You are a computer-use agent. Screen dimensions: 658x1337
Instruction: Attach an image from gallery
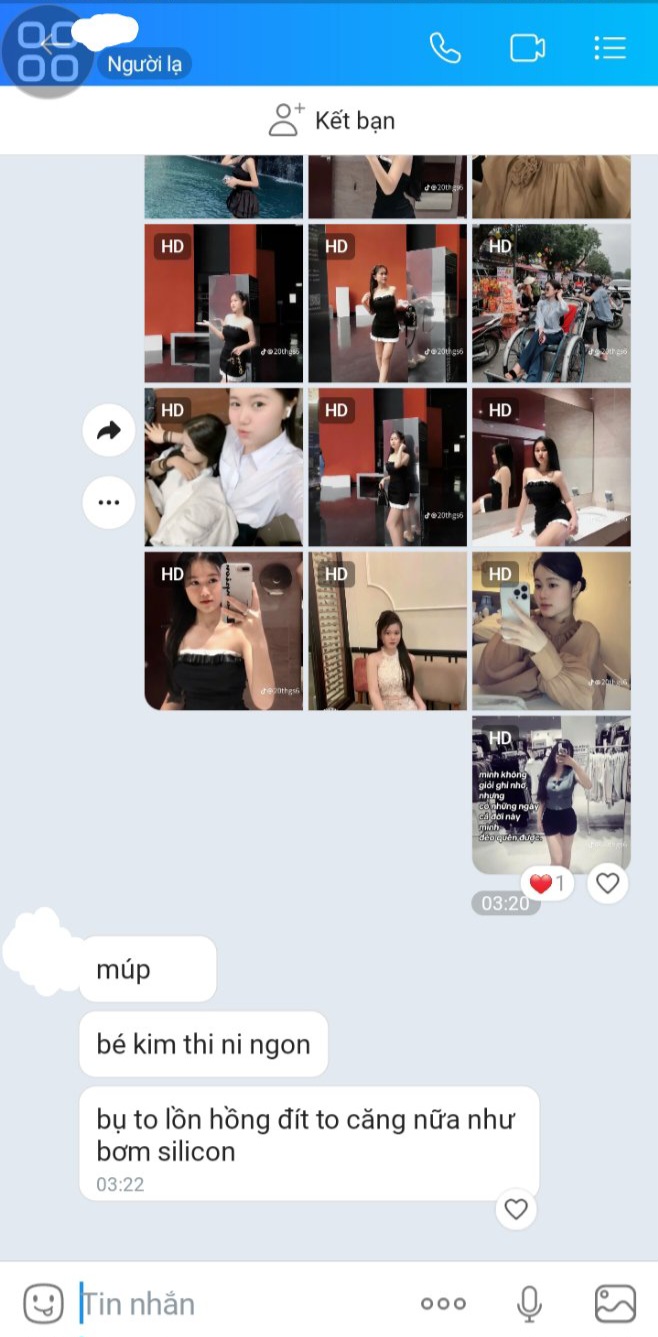pyautogui.click(x=615, y=1303)
